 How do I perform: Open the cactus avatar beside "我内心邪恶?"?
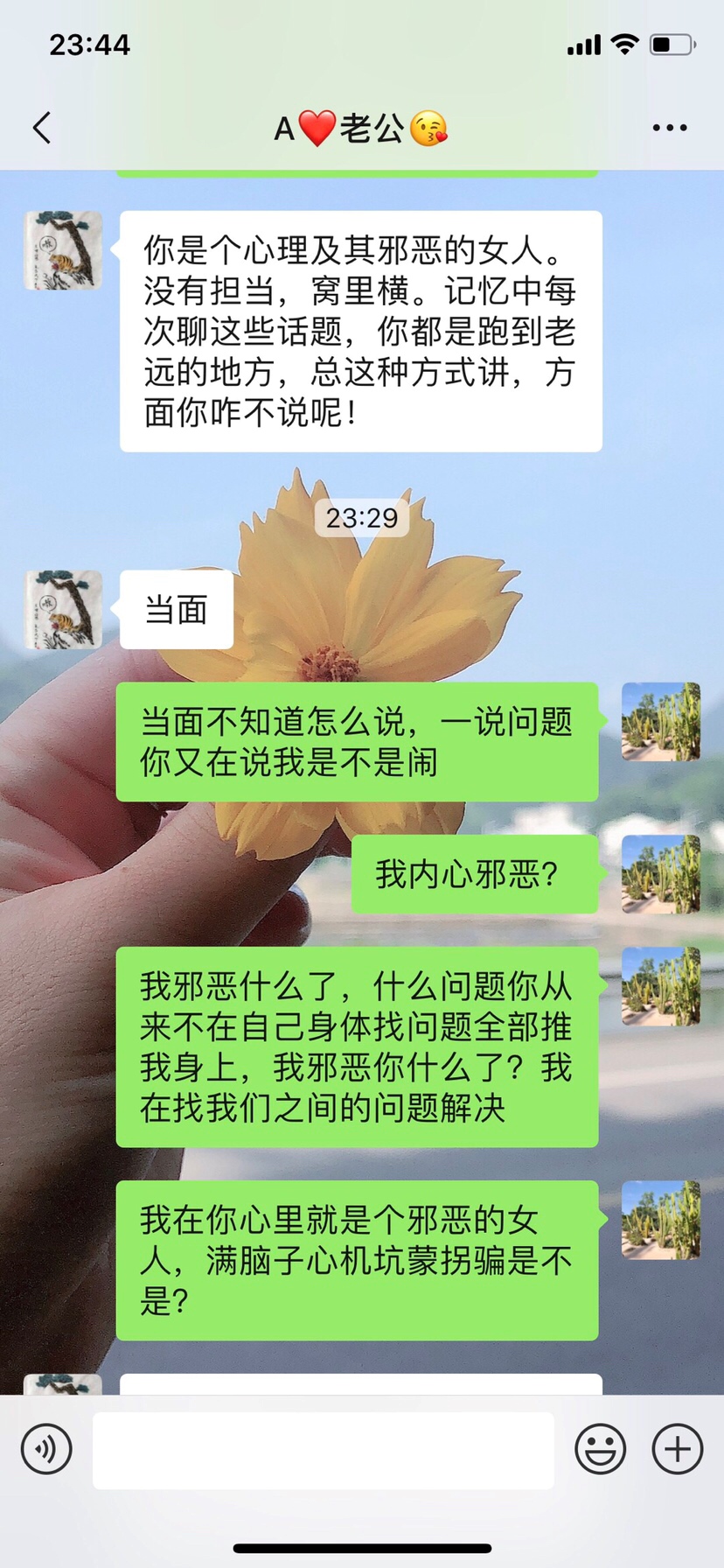pos(660,874)
